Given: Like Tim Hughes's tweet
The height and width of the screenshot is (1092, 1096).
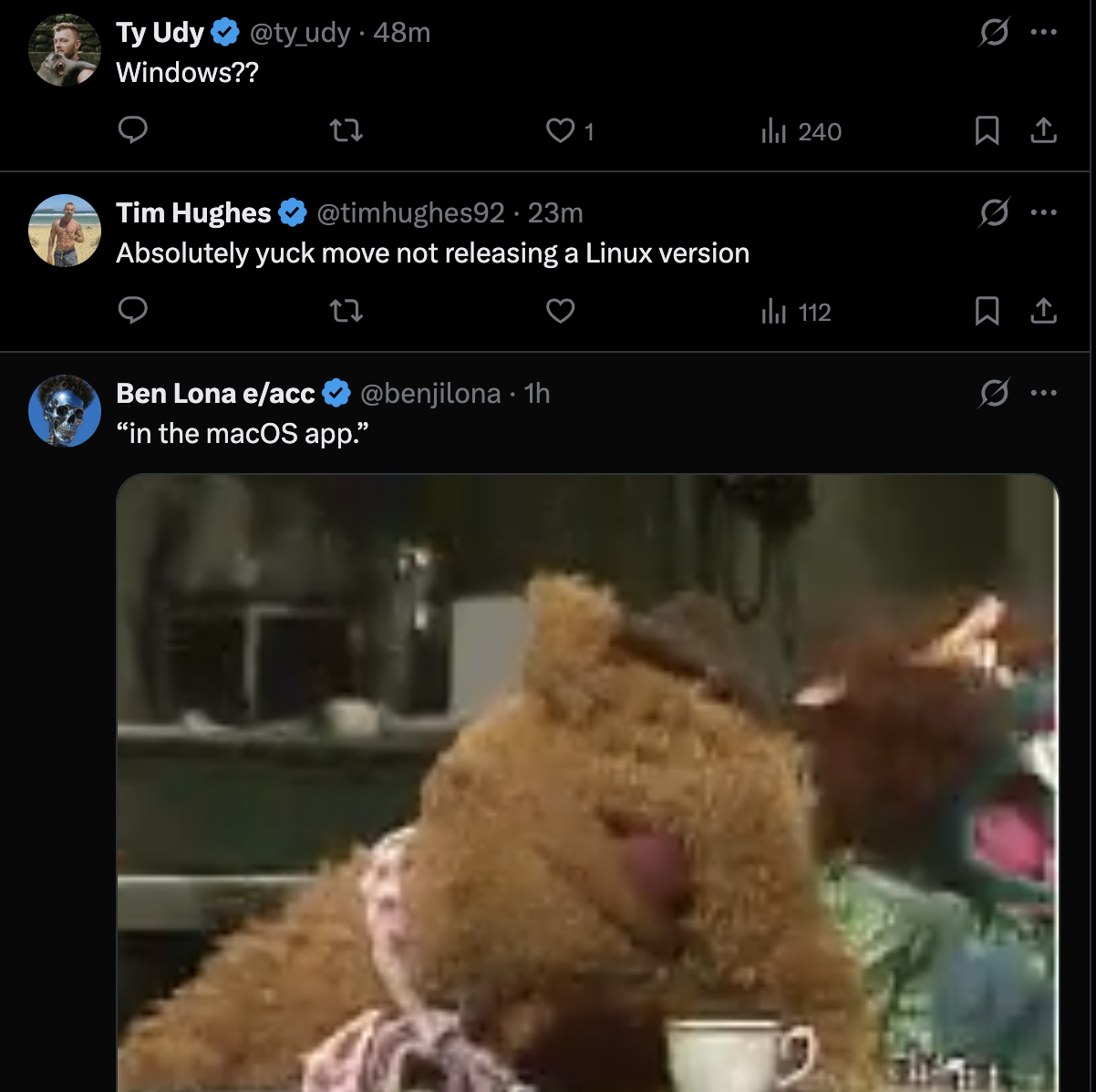Looking at the screenshot, I should click(x=560, y=312).
